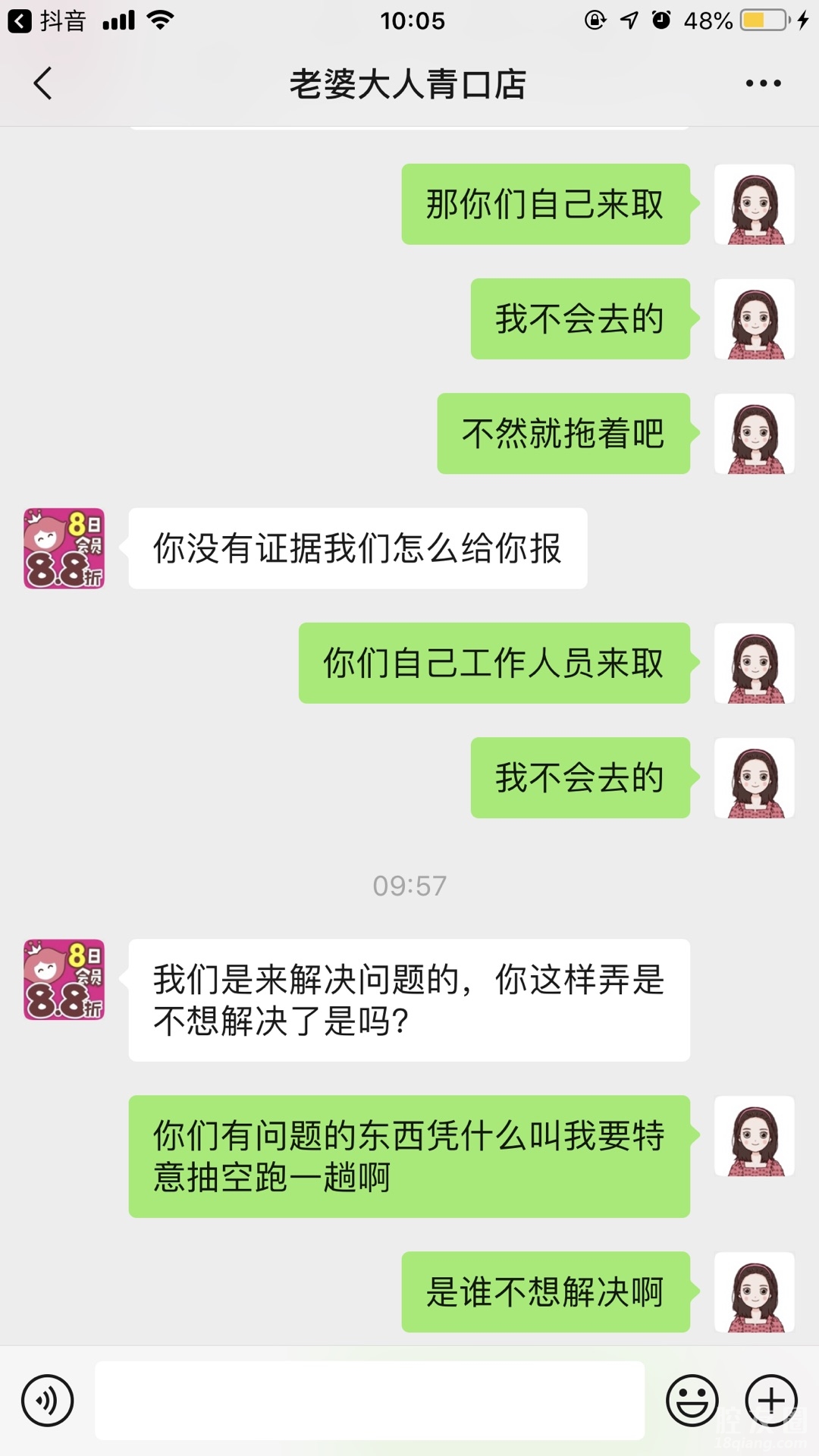Open own avatar beside 那你们自己来取
The image size is (819, 1456).
(754, 205)
